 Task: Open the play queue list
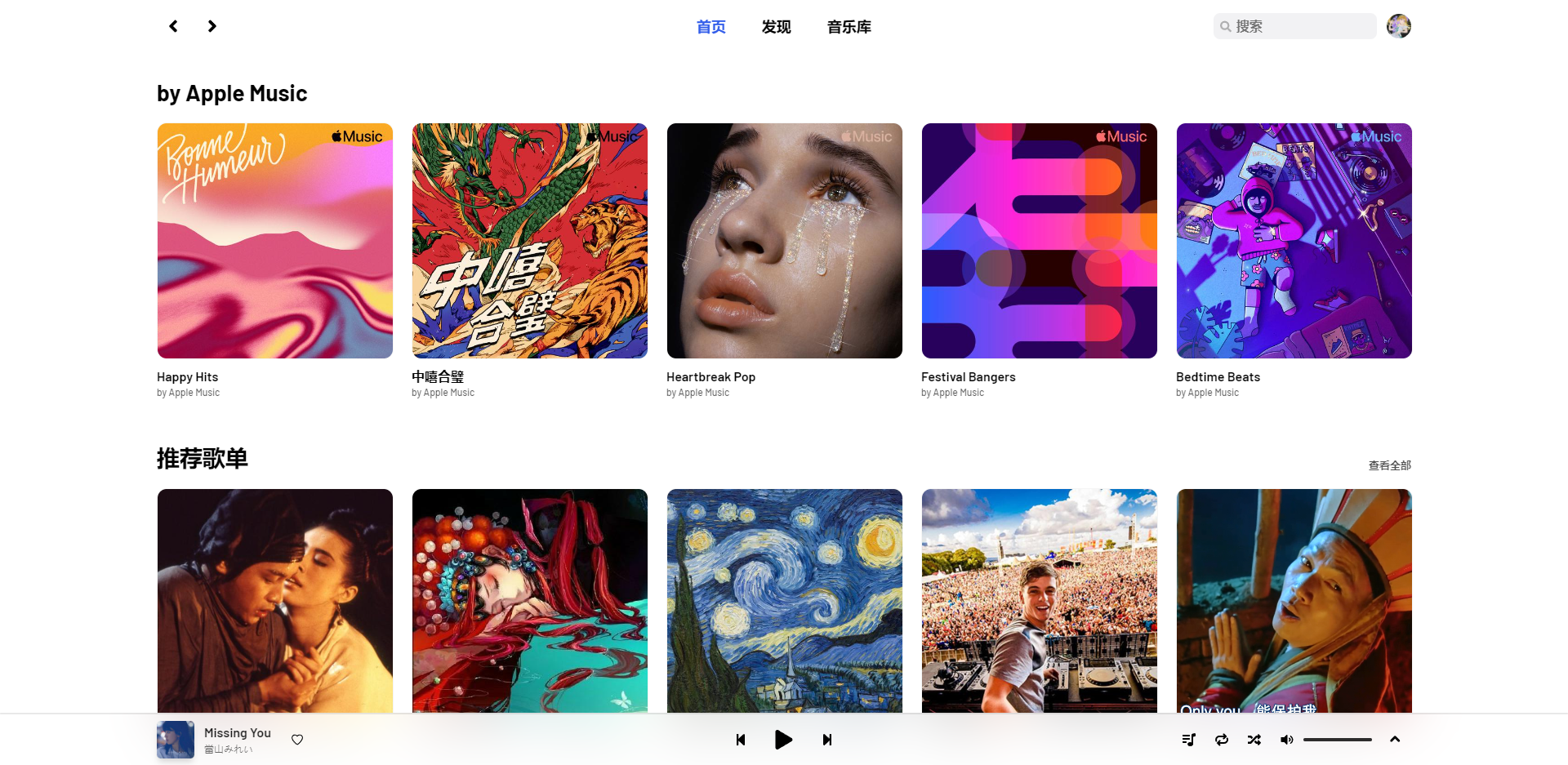coord(1189,740)
